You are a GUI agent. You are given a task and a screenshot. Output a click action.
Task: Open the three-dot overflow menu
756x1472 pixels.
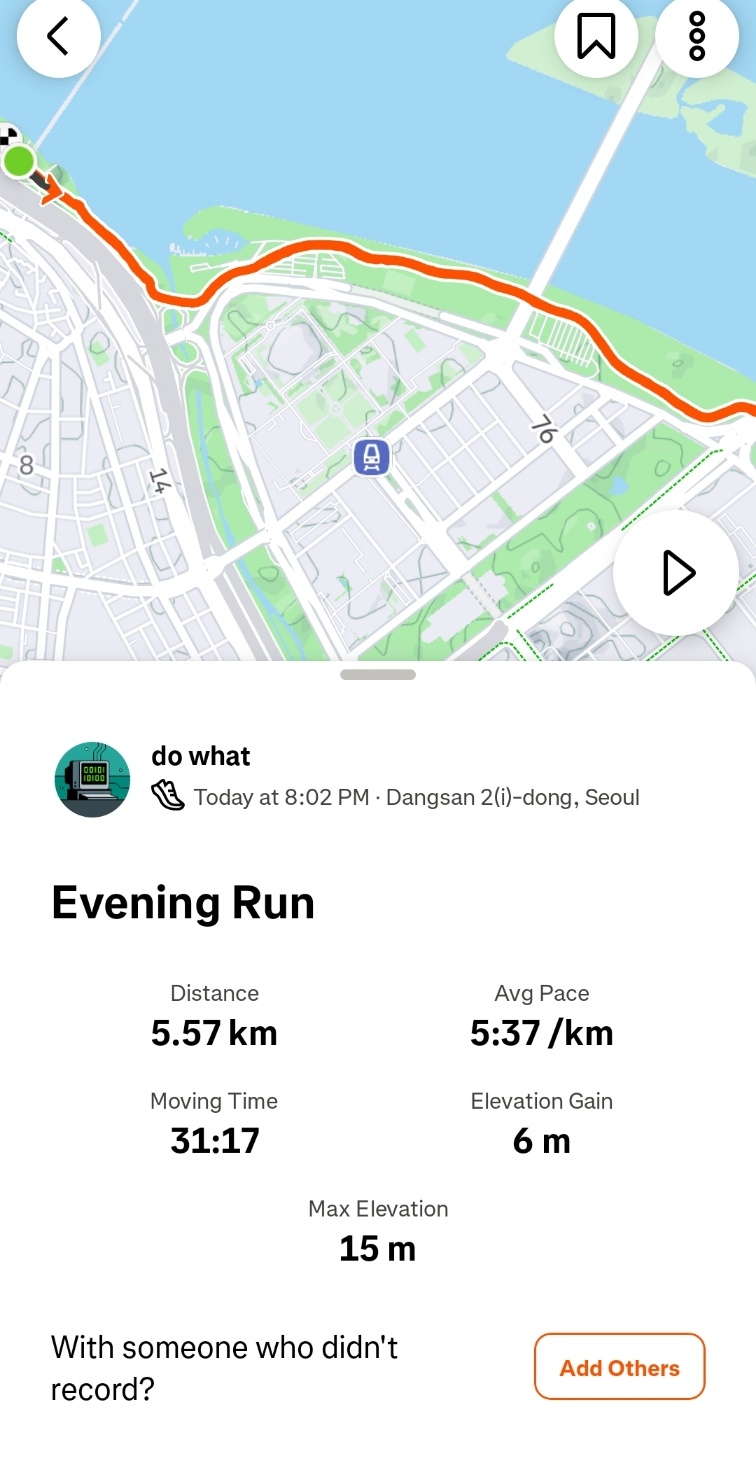coord(697,36)
